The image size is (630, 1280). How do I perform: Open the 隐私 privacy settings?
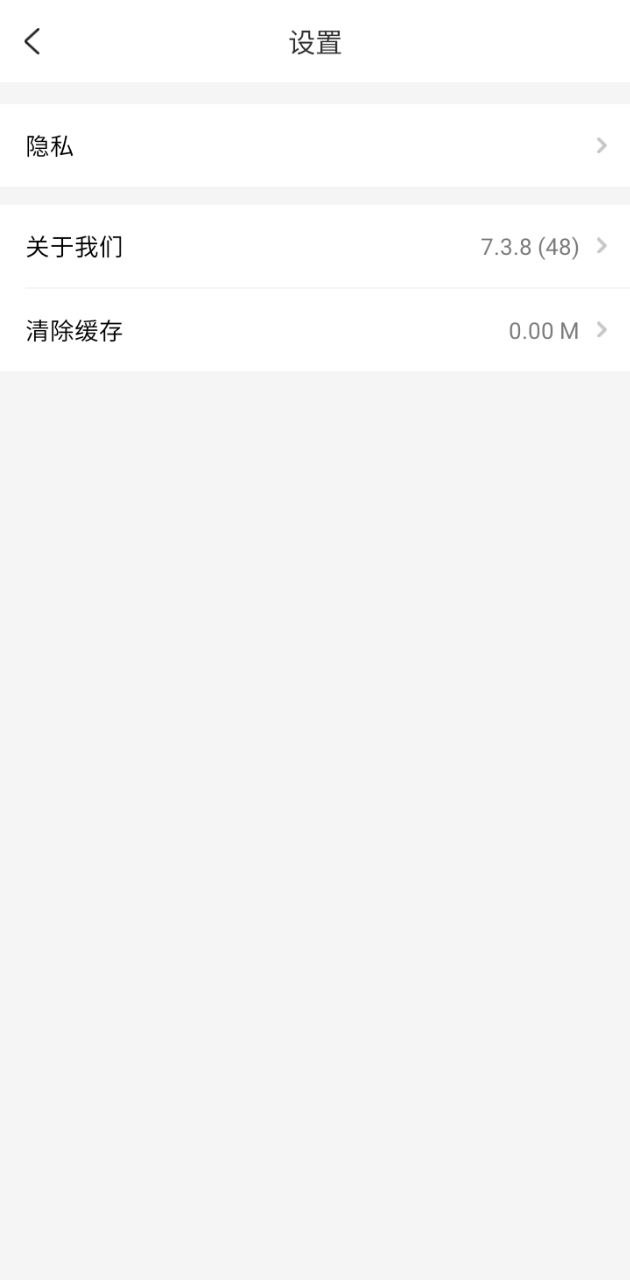click(314, 146)
